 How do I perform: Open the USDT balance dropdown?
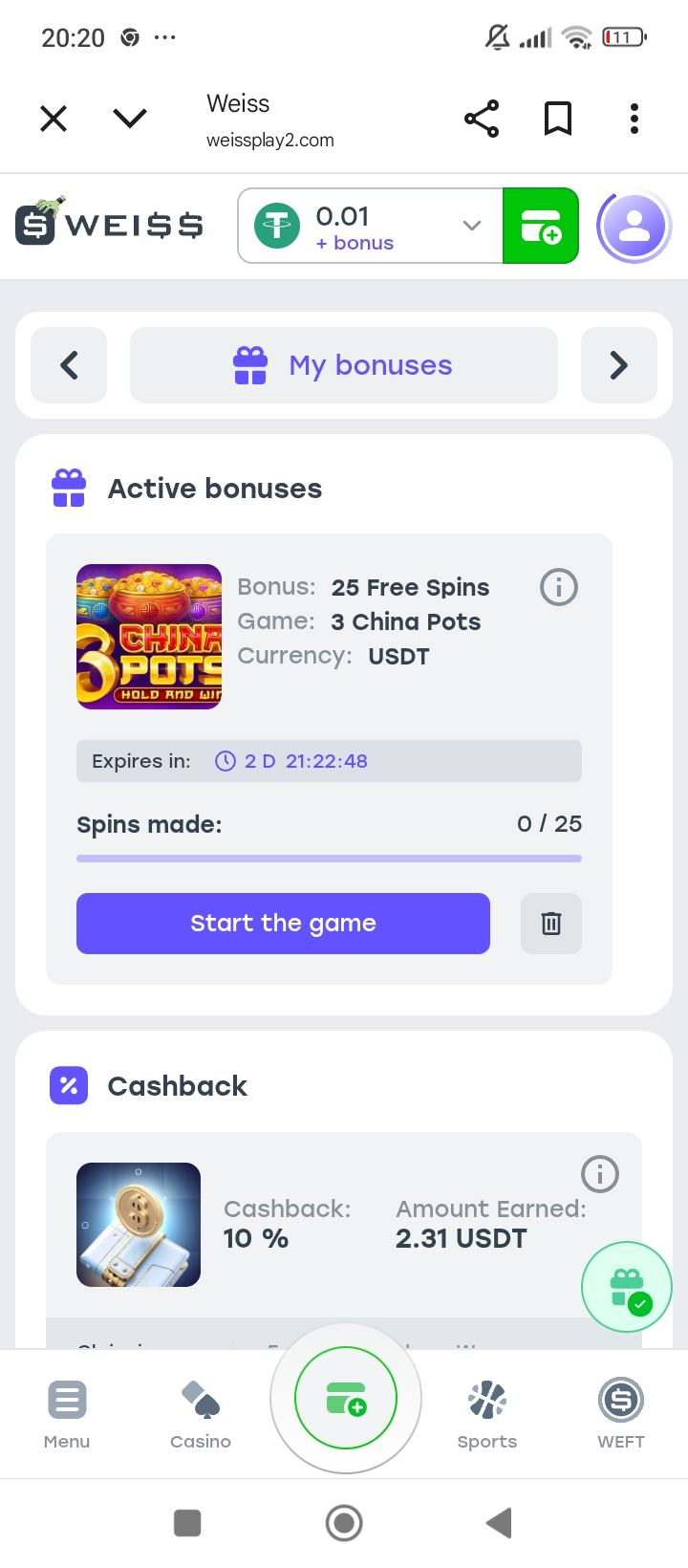(470, 227)
